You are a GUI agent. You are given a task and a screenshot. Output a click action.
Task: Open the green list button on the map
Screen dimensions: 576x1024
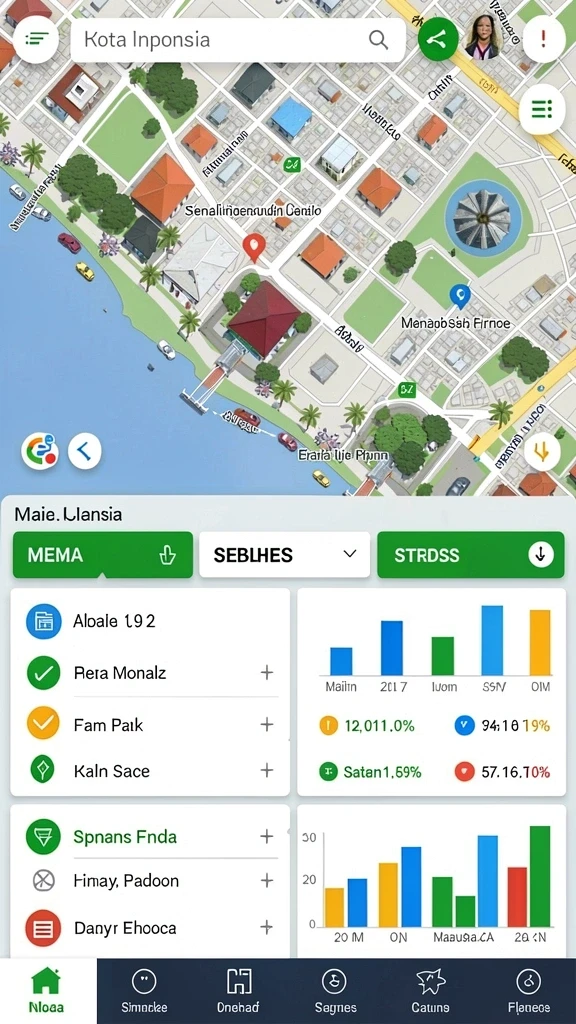(542, 109)
